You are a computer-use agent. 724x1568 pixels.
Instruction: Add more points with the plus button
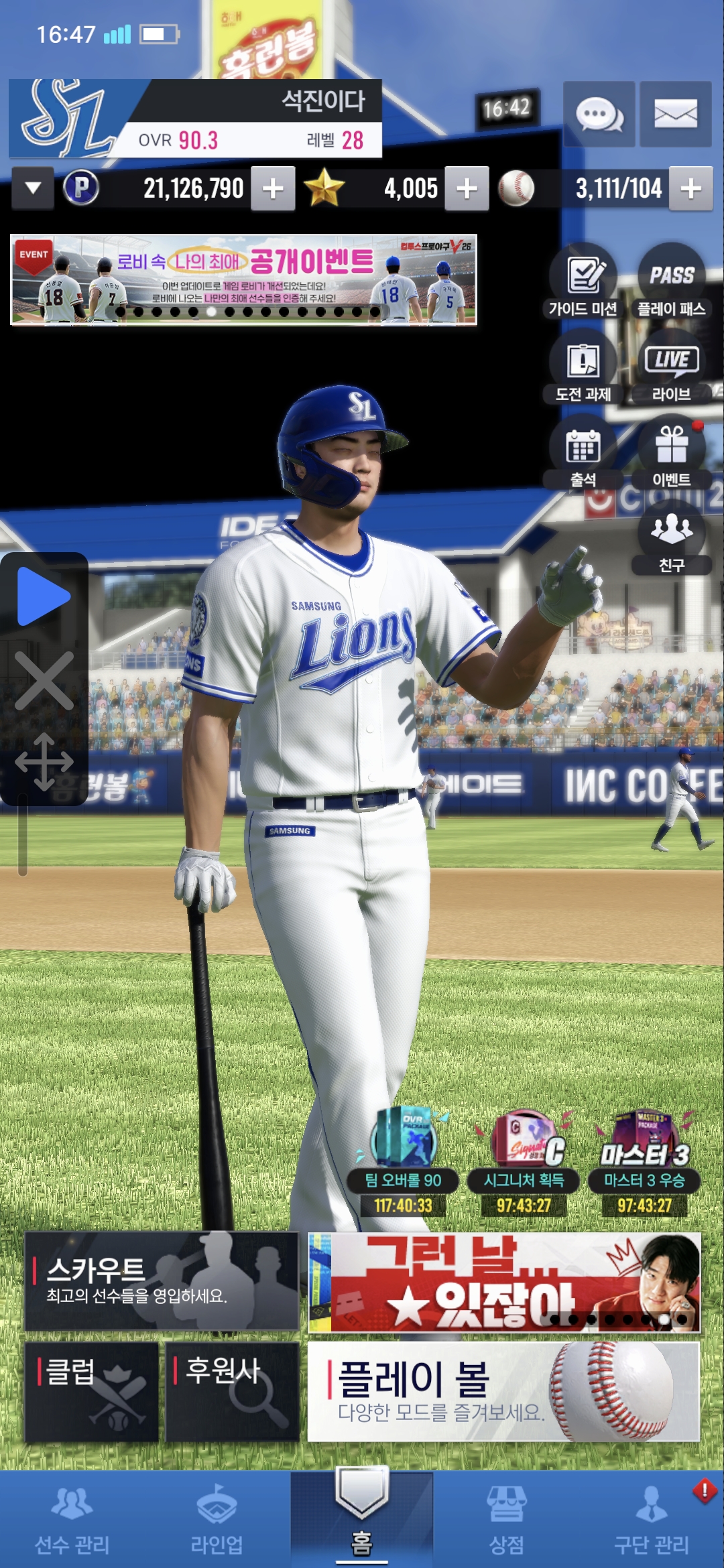[273, 189]
